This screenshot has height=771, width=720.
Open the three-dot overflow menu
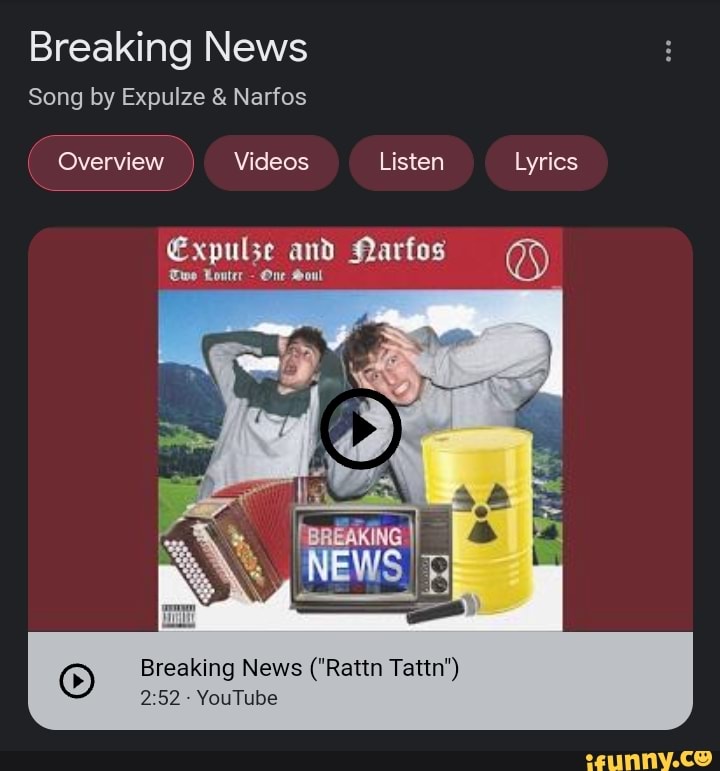[668, 51]
